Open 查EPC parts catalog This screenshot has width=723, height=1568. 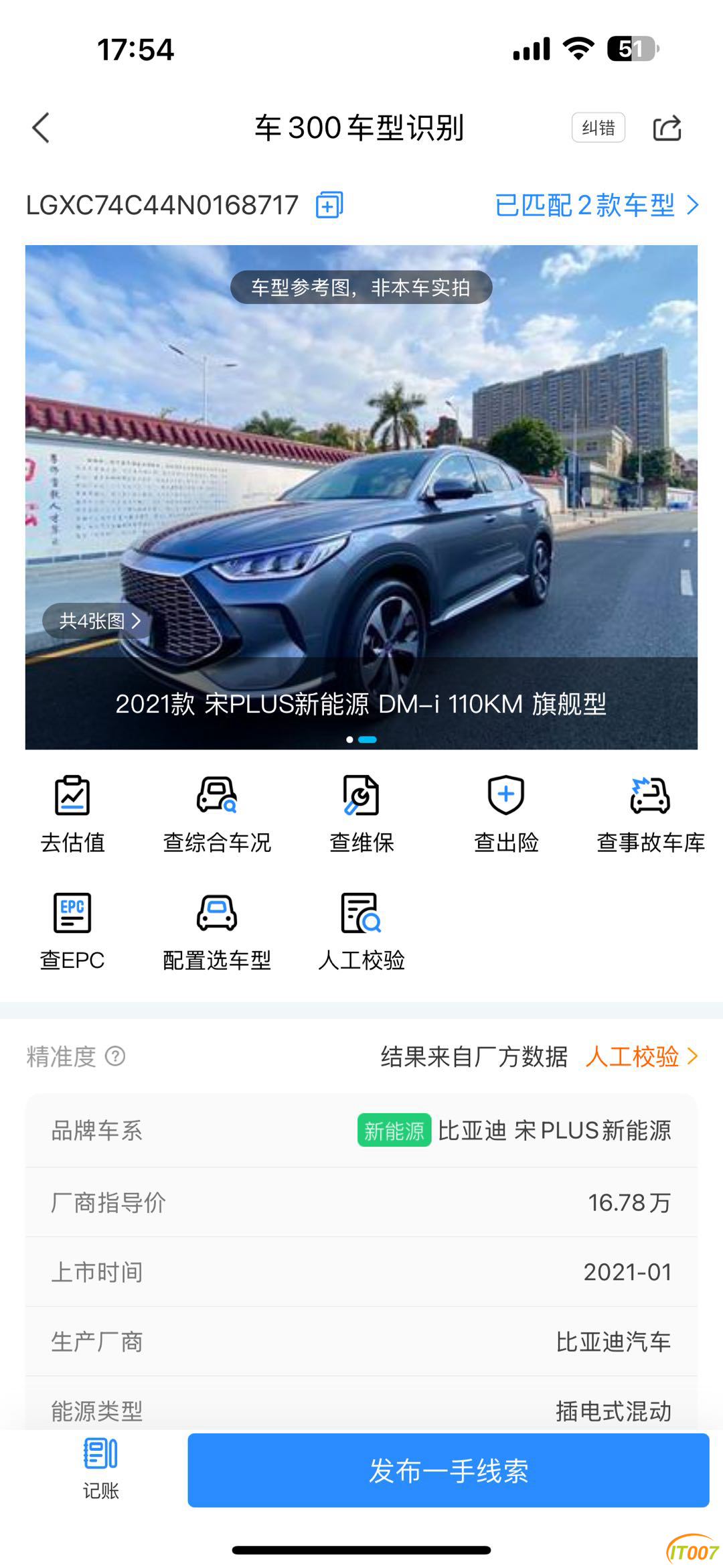(x=72, y=931)
